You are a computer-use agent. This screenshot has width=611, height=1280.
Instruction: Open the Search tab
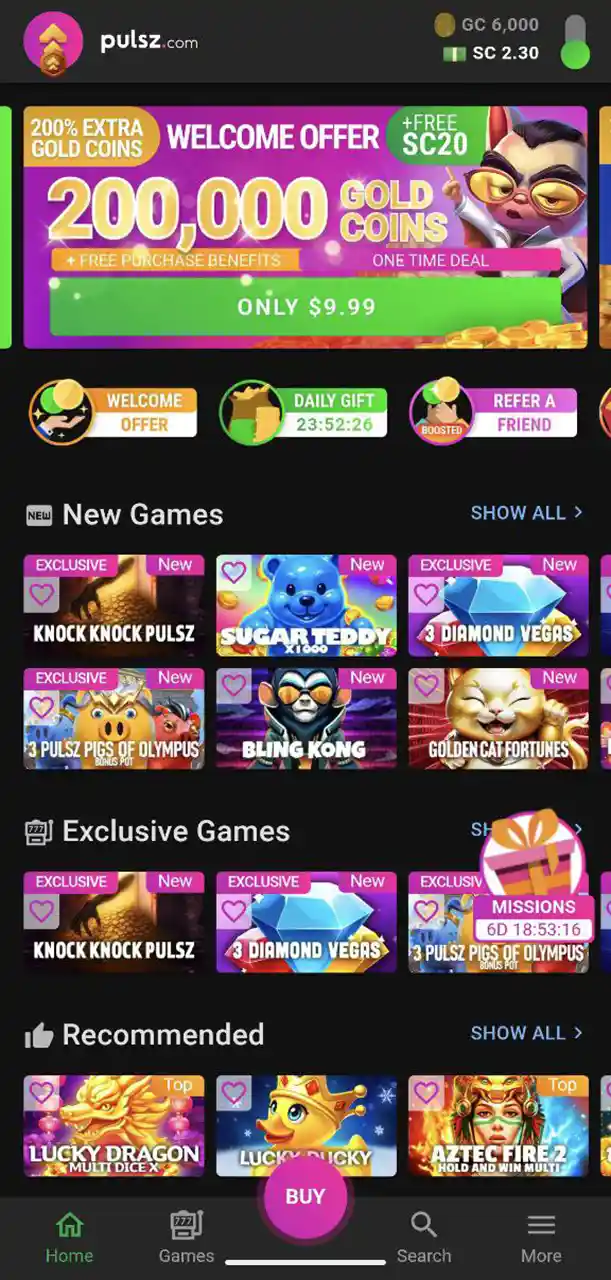click(x=423, y=1238)
